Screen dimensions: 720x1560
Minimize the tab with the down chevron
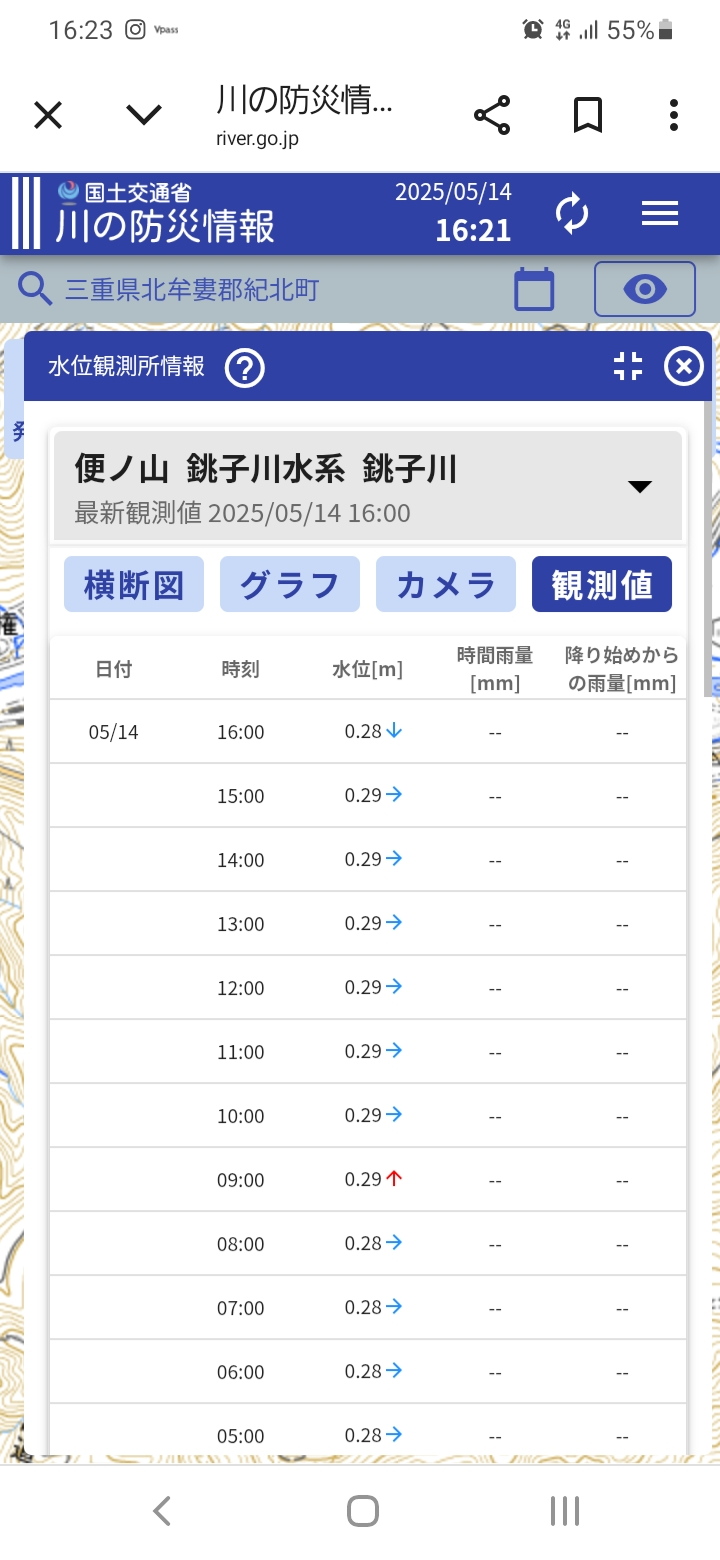(144, 115)
